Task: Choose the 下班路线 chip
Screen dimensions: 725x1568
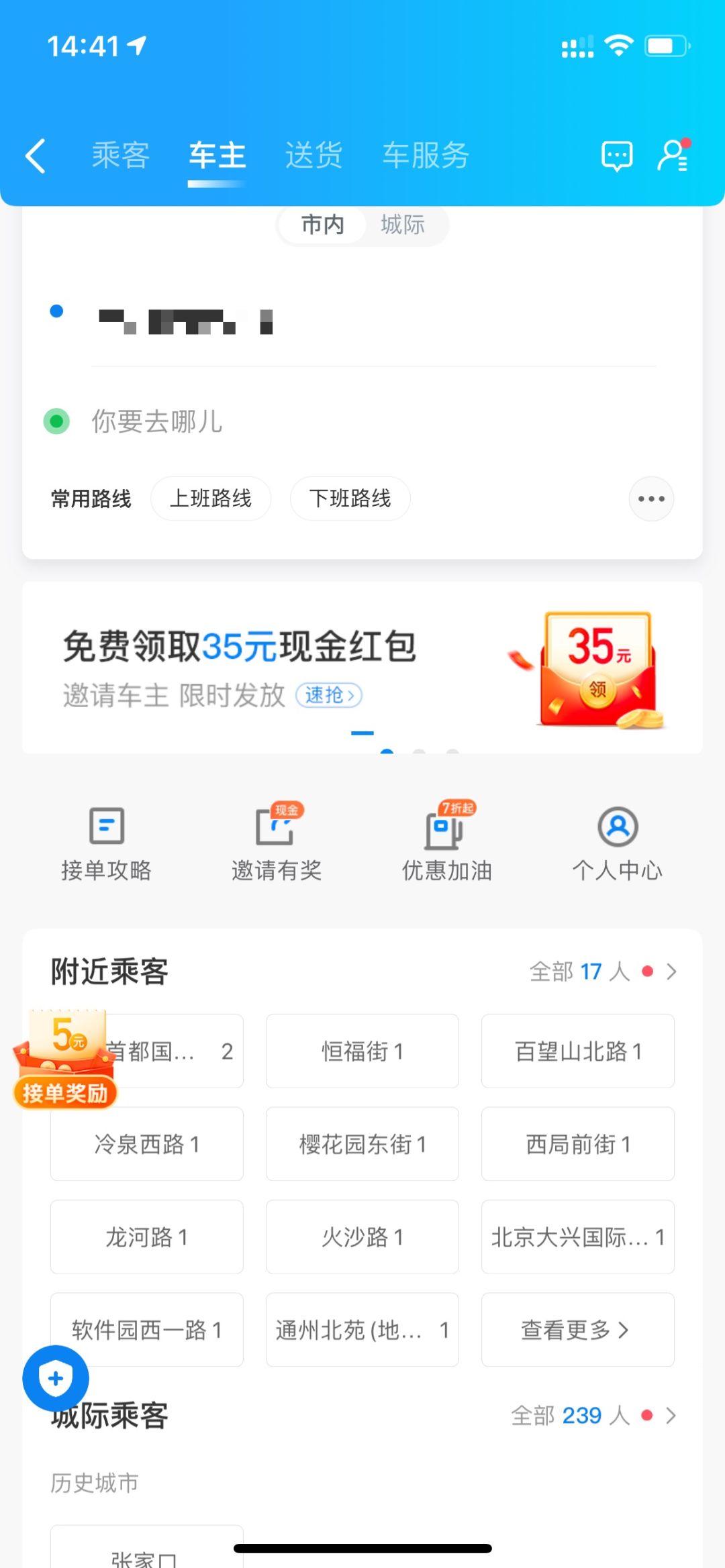Action: pyautogui.click(x=350, y=499)
